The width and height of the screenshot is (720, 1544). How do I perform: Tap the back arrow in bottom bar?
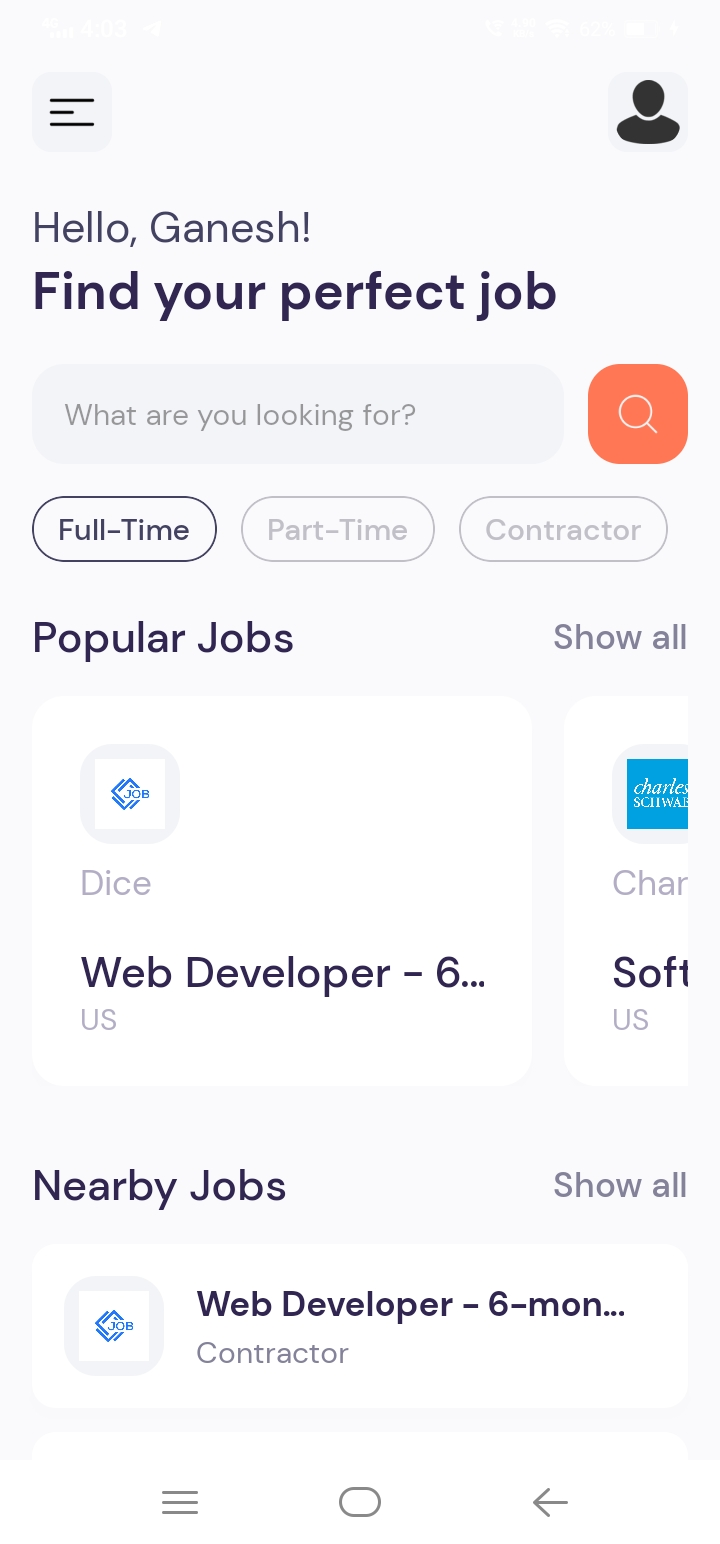tap(549, 1501)
